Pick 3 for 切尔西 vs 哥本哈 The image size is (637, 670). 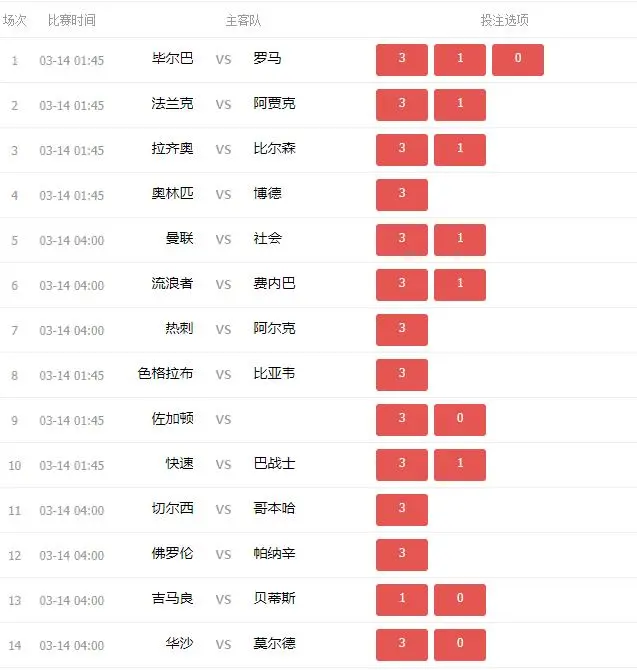click(x=402, y=510)
